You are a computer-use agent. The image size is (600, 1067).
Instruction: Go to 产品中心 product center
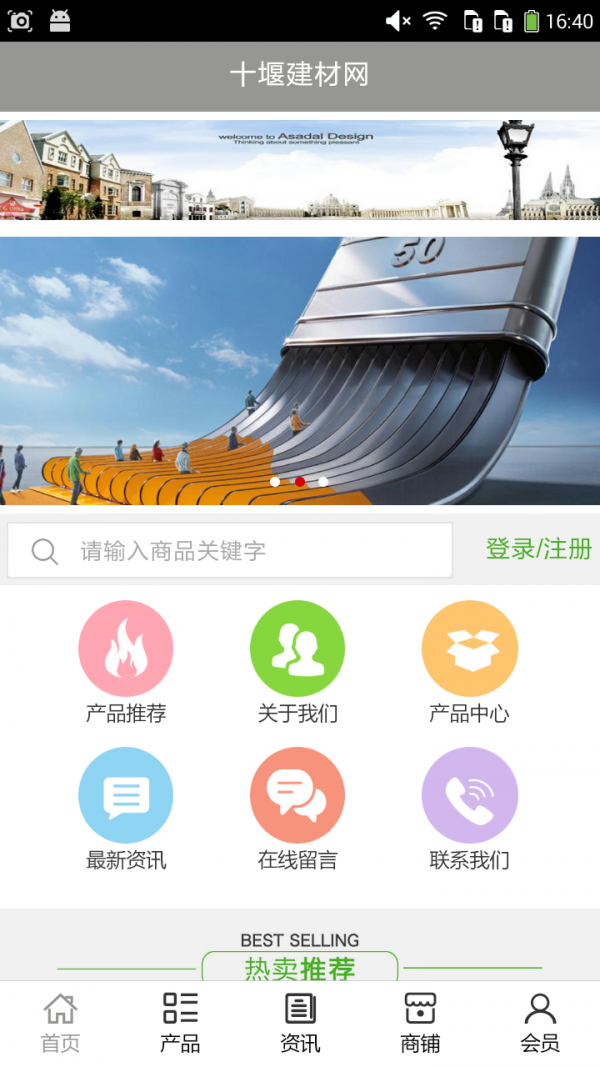click(470, 649)
